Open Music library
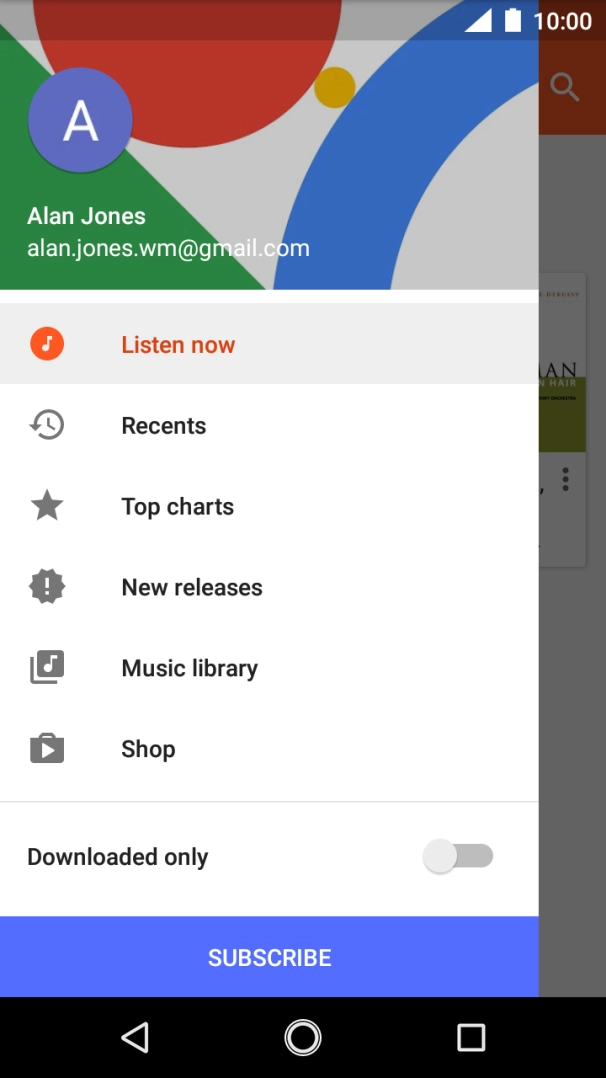The height and width of the screenshot is (1078, 606). click(269, 668)
